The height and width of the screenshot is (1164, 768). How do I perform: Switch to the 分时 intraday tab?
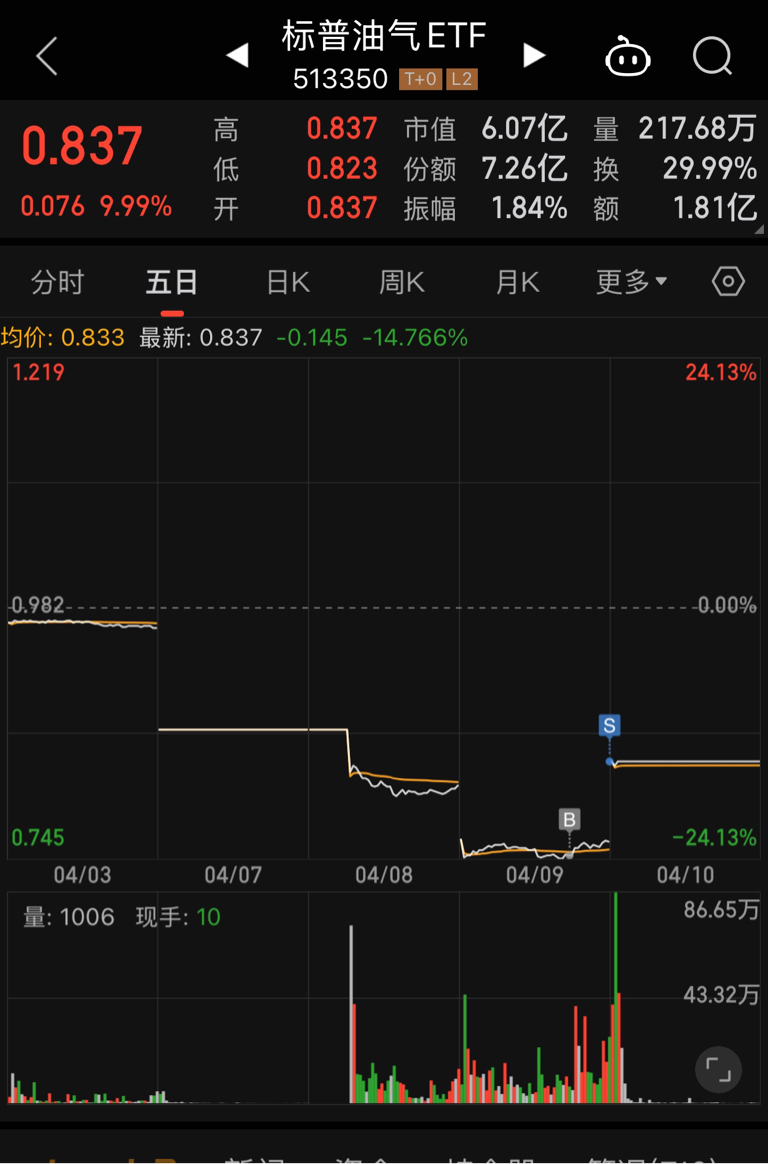coord(57,281)
